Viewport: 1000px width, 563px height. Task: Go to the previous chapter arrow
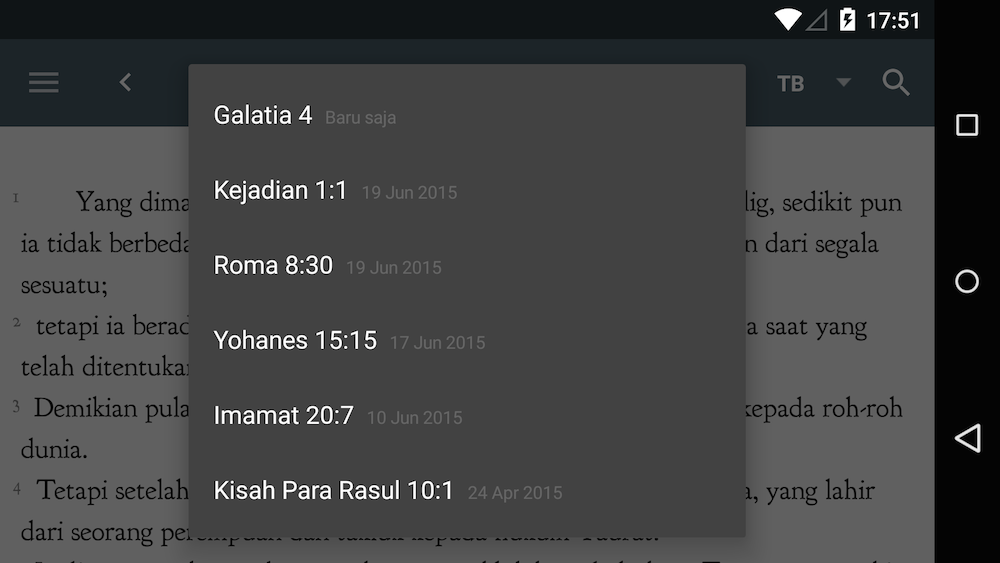coord(125,82)
